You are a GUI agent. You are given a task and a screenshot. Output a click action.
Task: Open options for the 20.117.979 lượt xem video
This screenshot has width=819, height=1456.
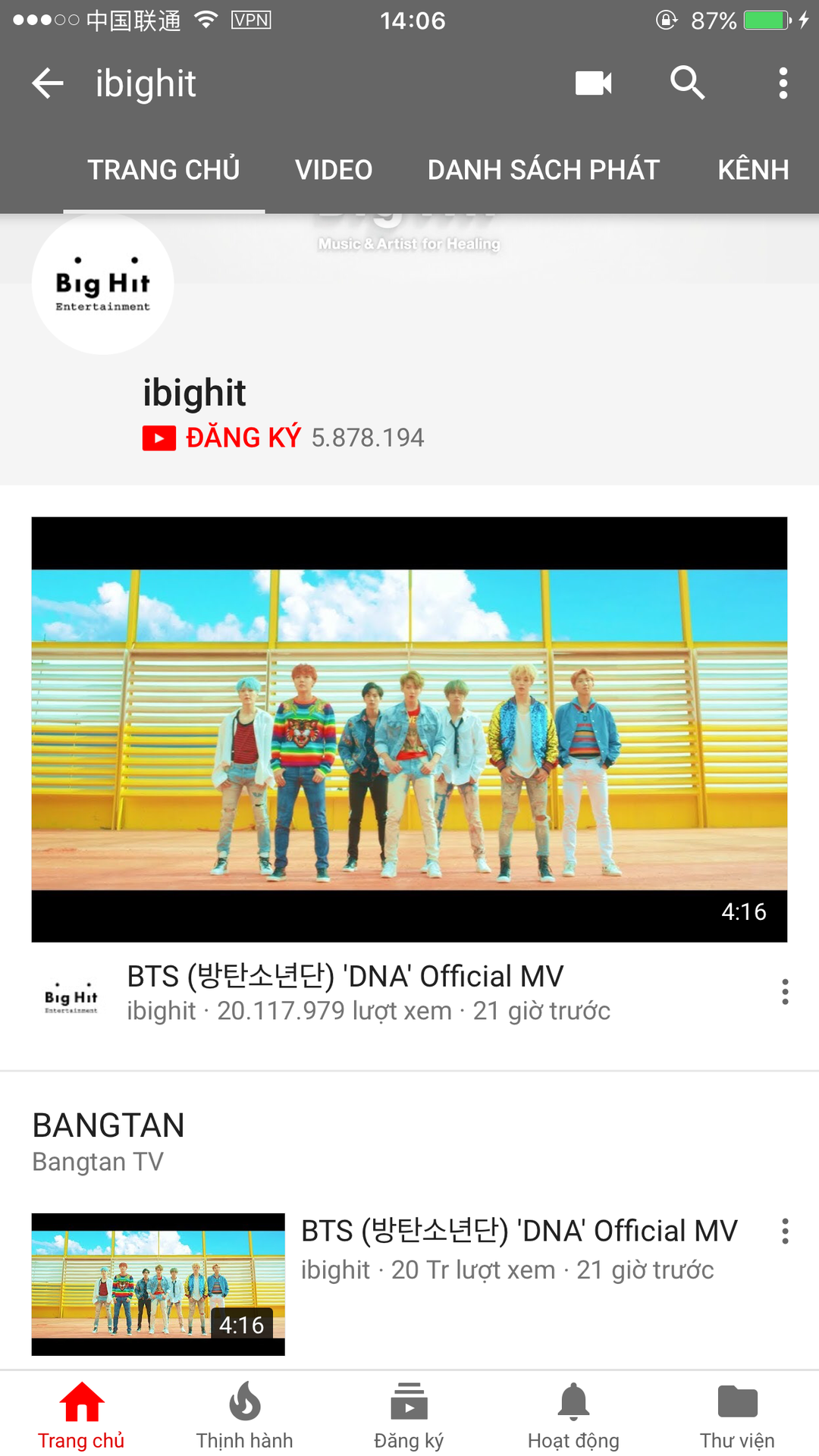click(x=785, y=992)
